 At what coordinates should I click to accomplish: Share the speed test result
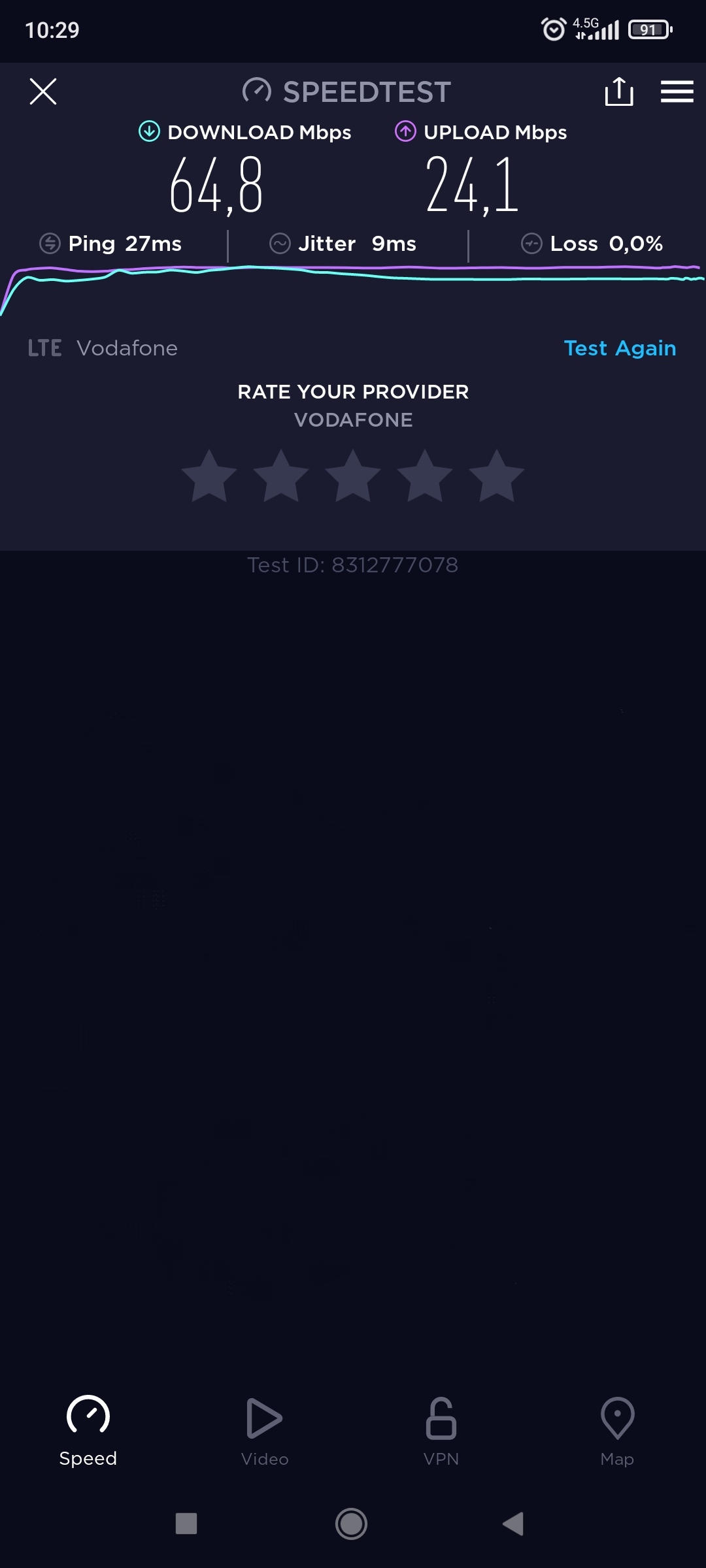[x=618, y=91]
